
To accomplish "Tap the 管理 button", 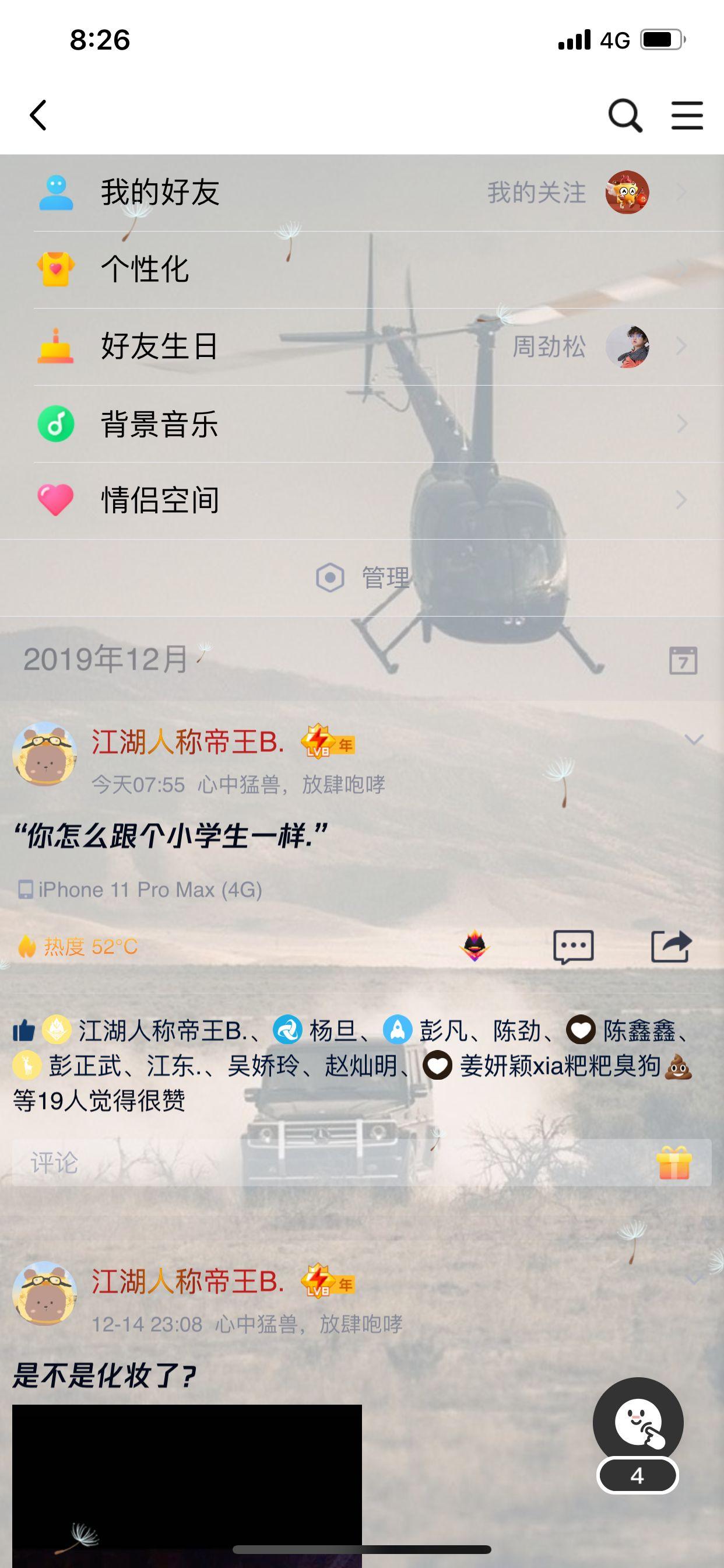I will tap(363, 577).
